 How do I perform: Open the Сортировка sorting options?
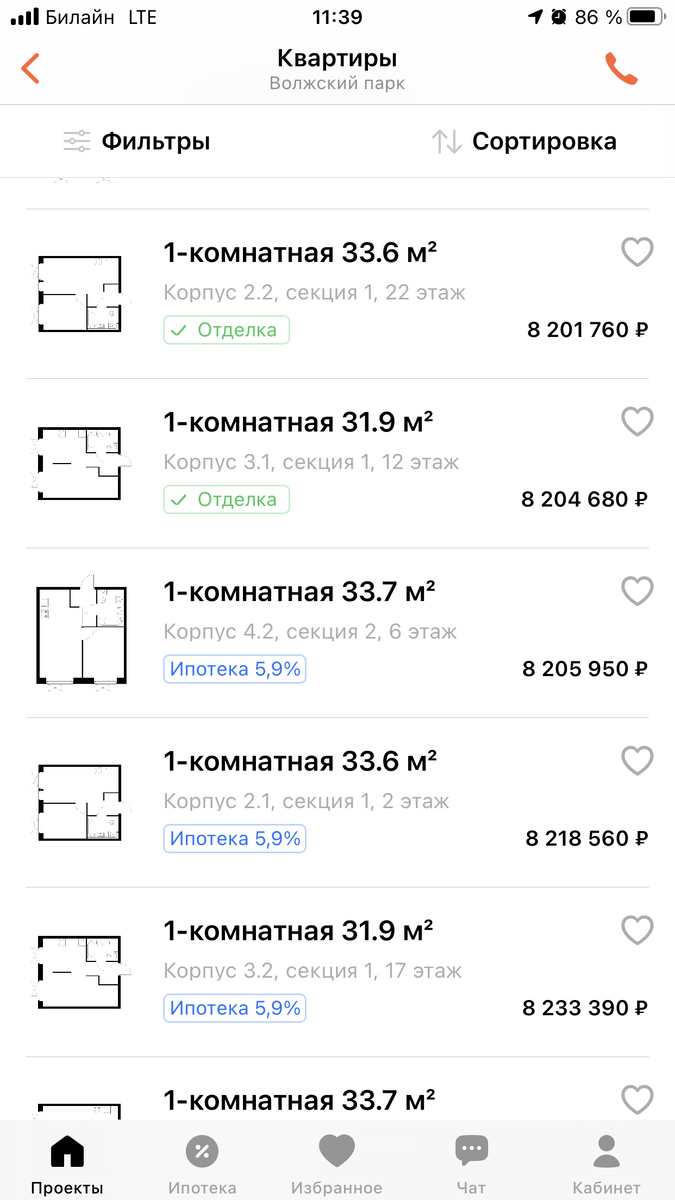(x=524, y=141)
